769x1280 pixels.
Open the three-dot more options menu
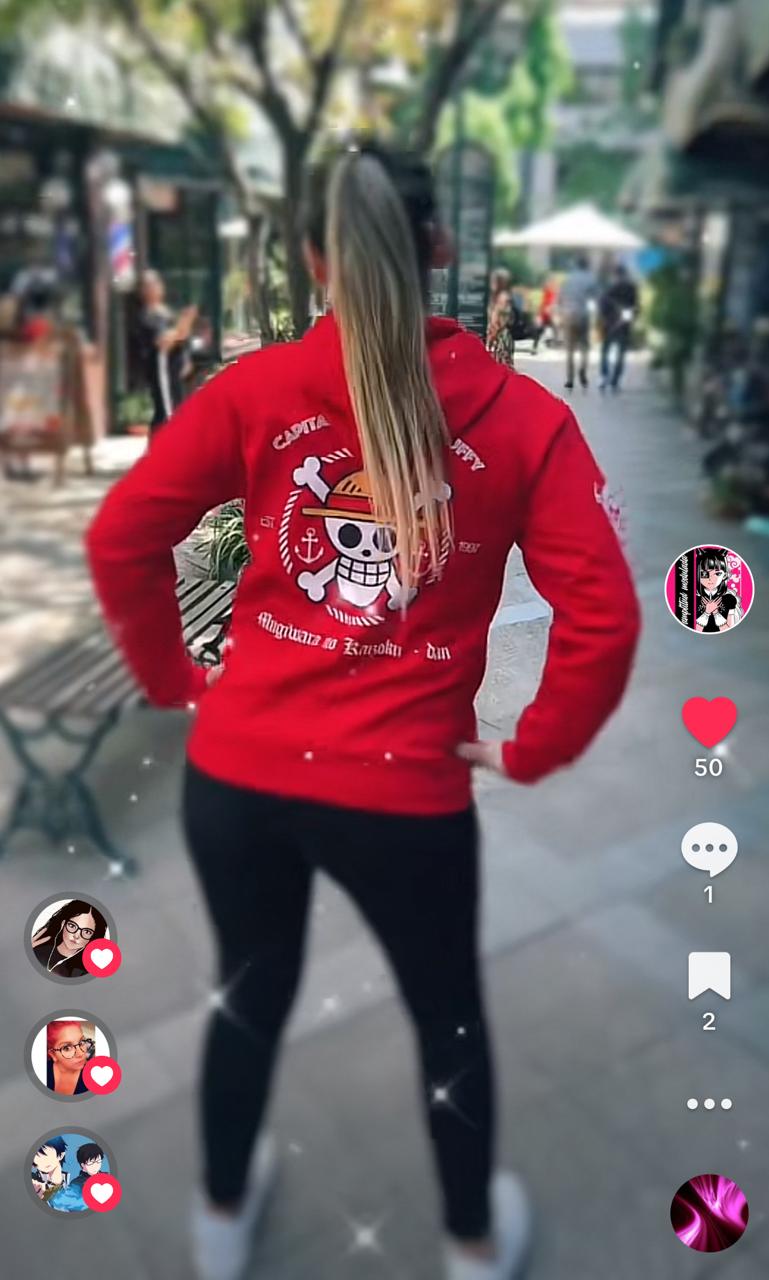[x=709, y=1104]
